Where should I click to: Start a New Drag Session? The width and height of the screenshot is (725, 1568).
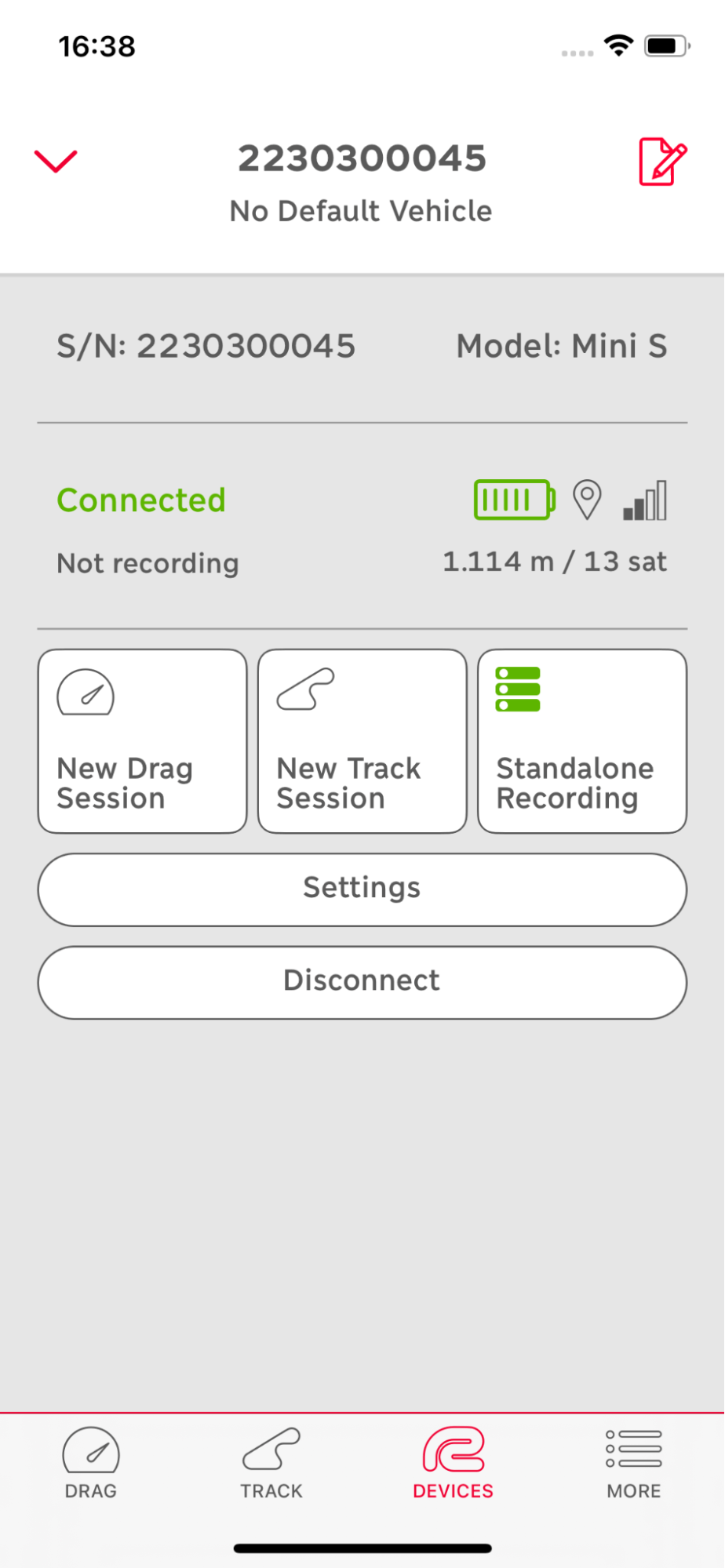143,741
